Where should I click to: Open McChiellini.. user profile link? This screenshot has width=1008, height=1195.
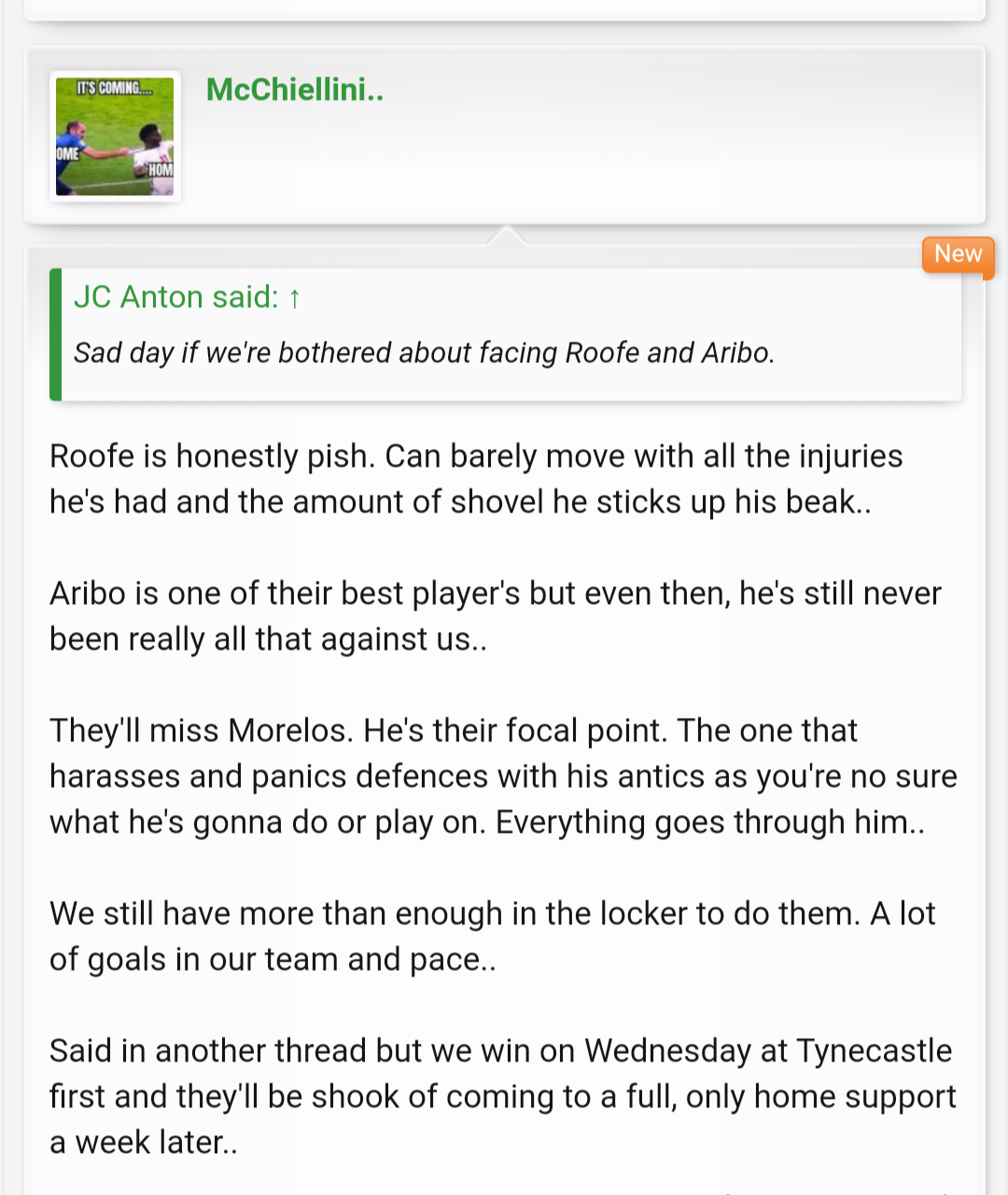tap(295, 90)
